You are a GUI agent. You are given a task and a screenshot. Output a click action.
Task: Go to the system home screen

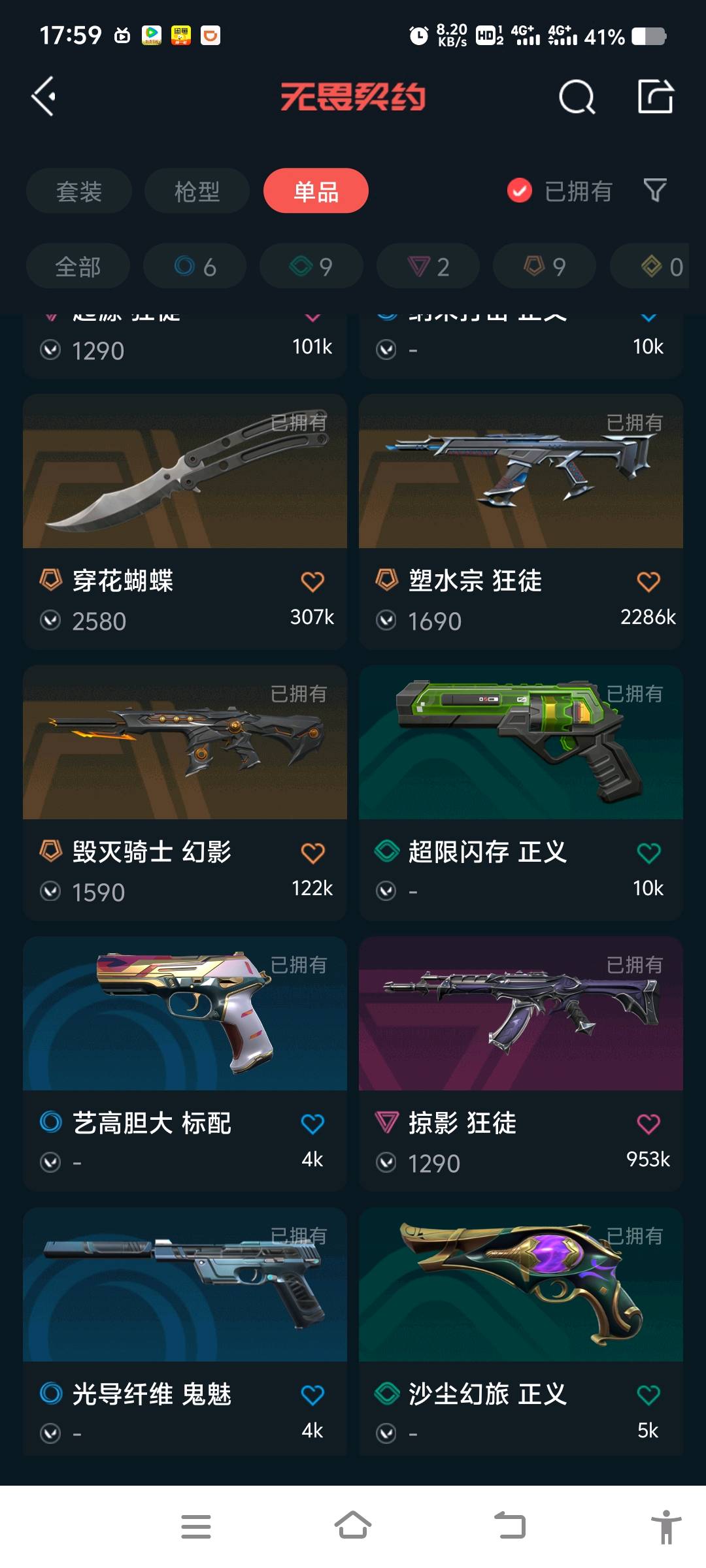pos(353,1527)
